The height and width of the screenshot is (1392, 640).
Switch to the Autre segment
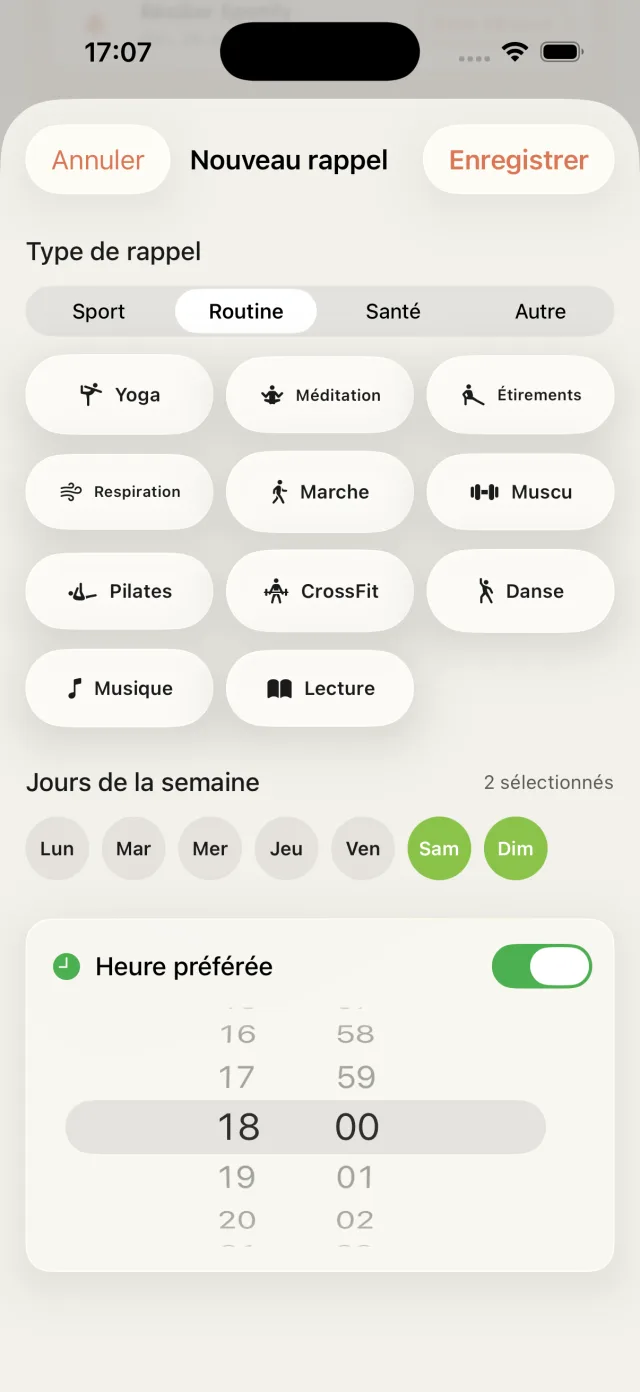point(540,311)
